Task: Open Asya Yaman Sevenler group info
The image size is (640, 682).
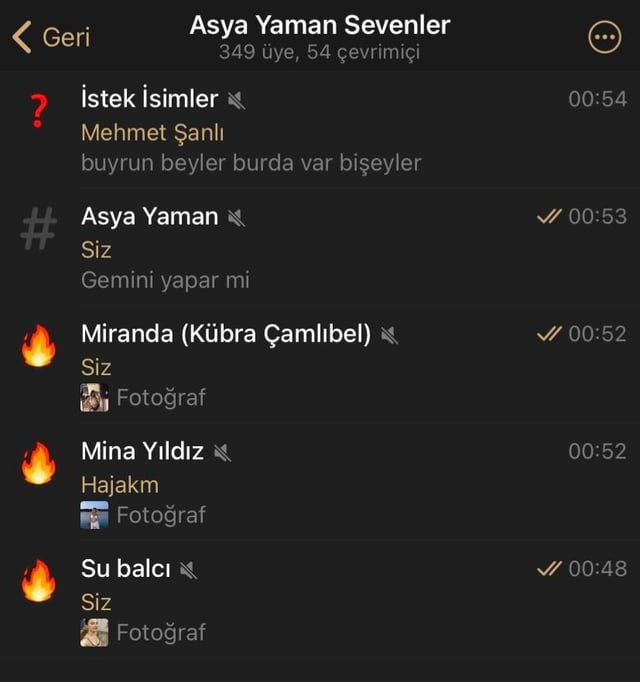Action: click(320, 36)
